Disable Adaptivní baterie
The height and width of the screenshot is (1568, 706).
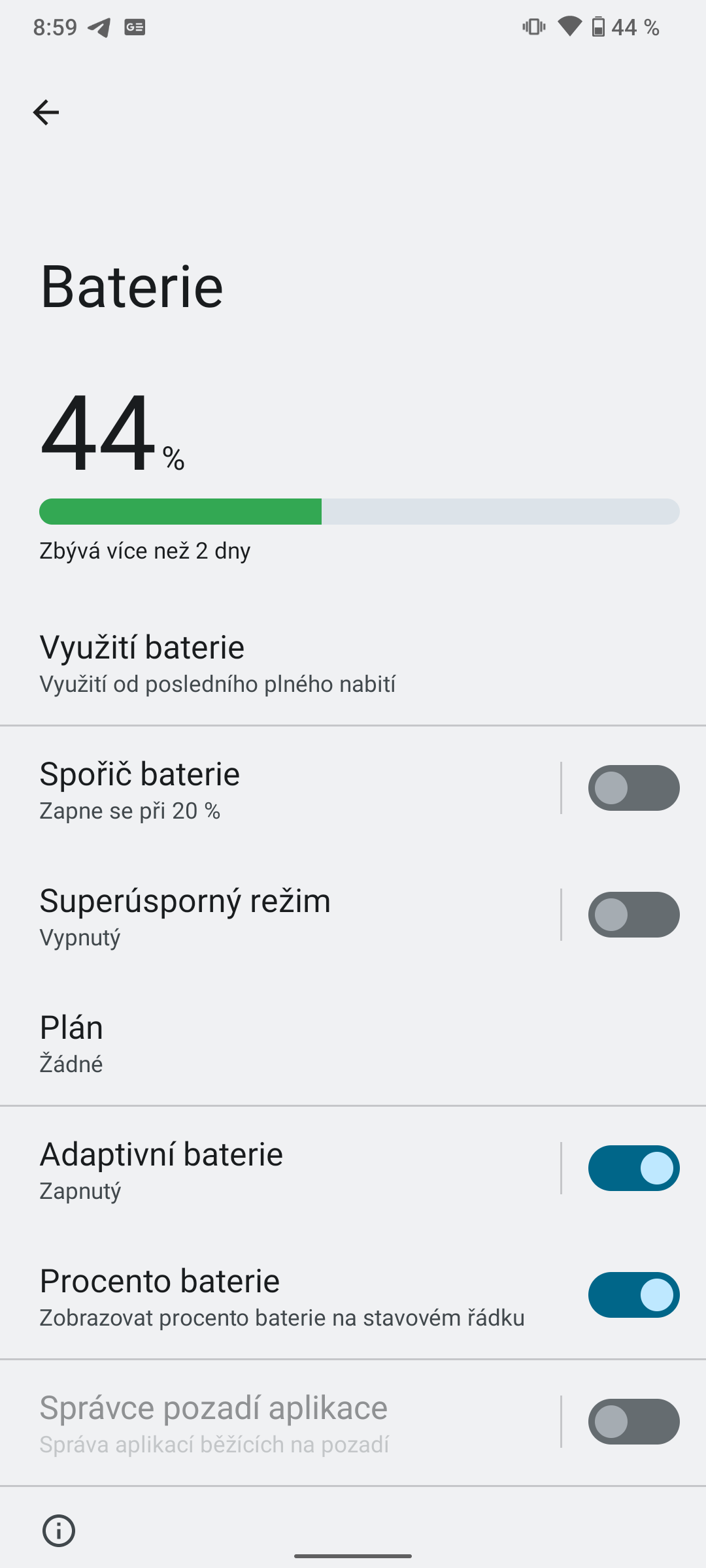pos(633,1169)
